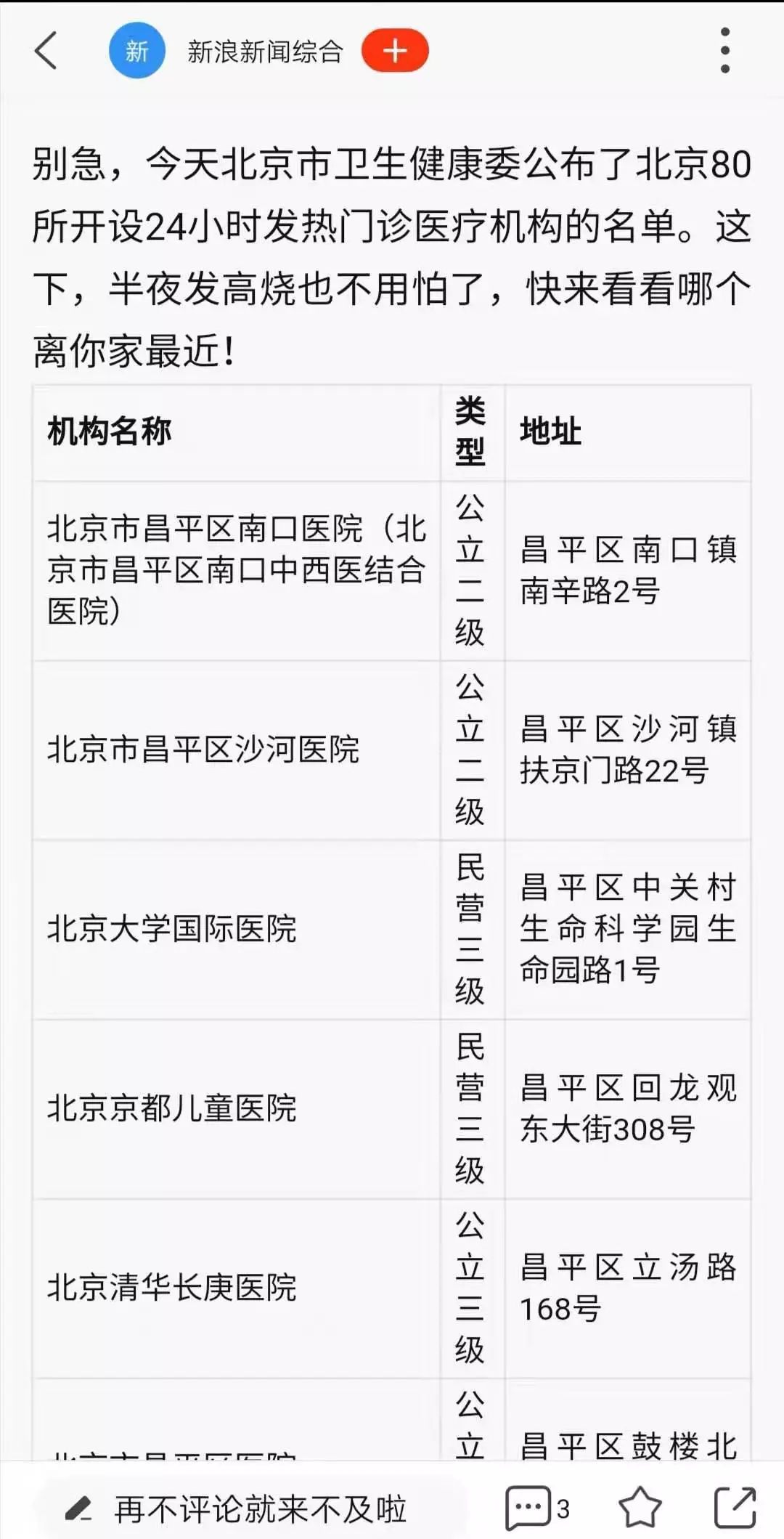
Task: View the 3 comments
Action: (537, 1508)
